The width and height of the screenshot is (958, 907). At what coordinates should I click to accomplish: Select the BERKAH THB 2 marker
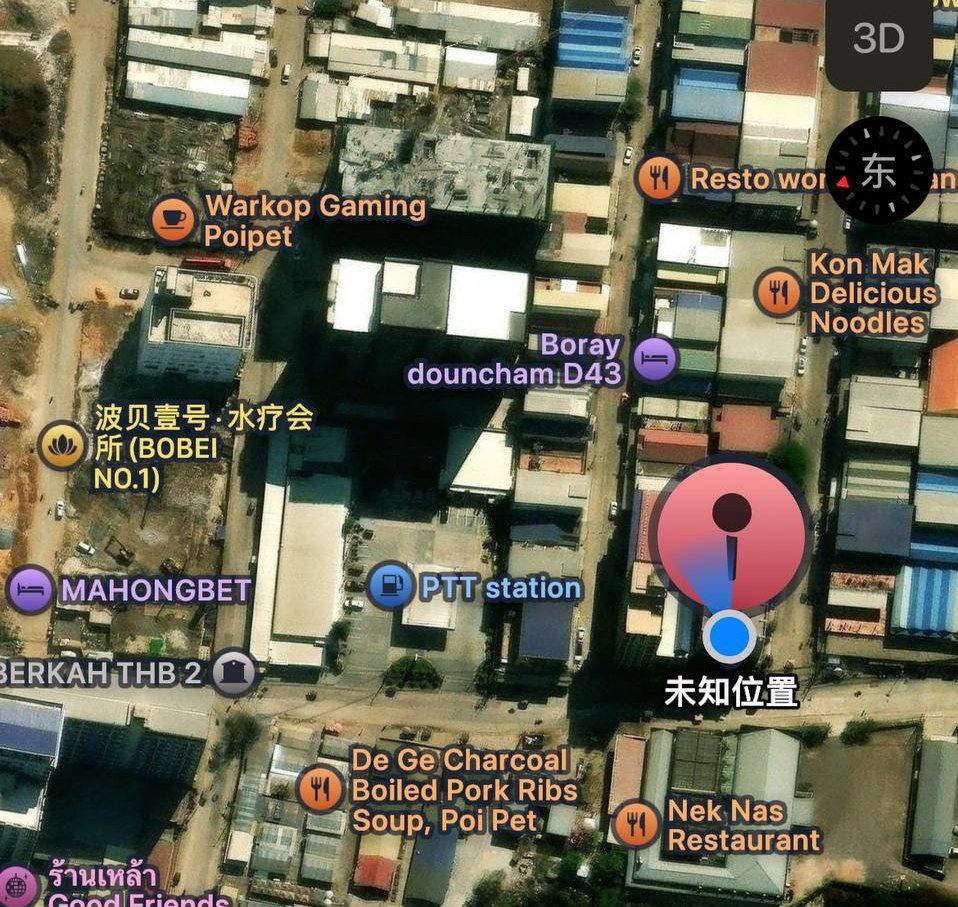click(x=236, y=673)
